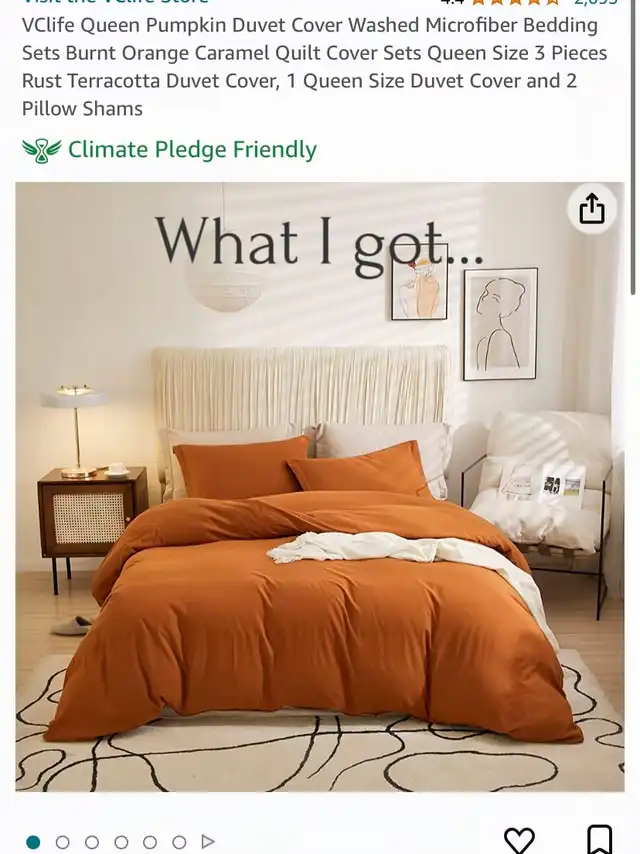The height and width of the screenshot is (854, 640).
Task: Open the Climate Pledge Friendly details
Action: (x=169, y=150)
